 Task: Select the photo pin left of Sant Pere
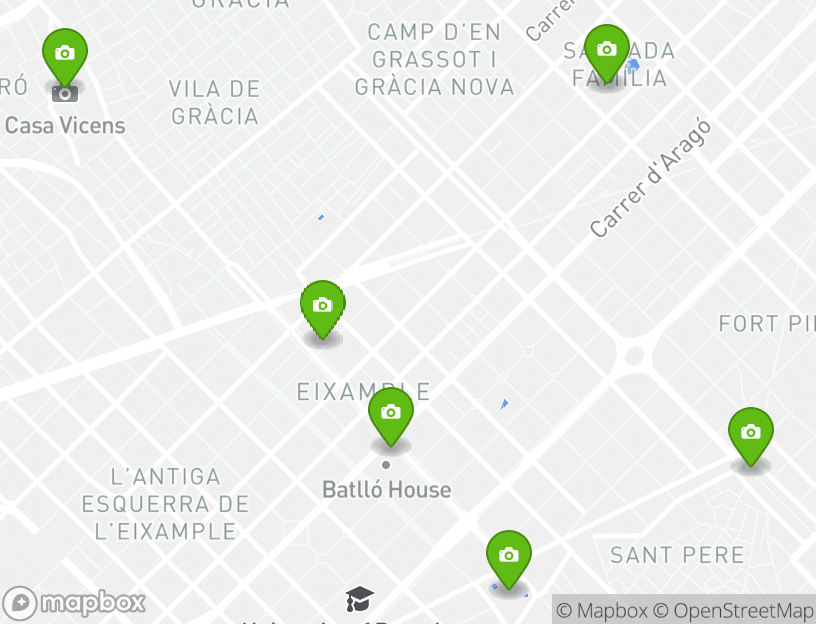pos(509,556)
